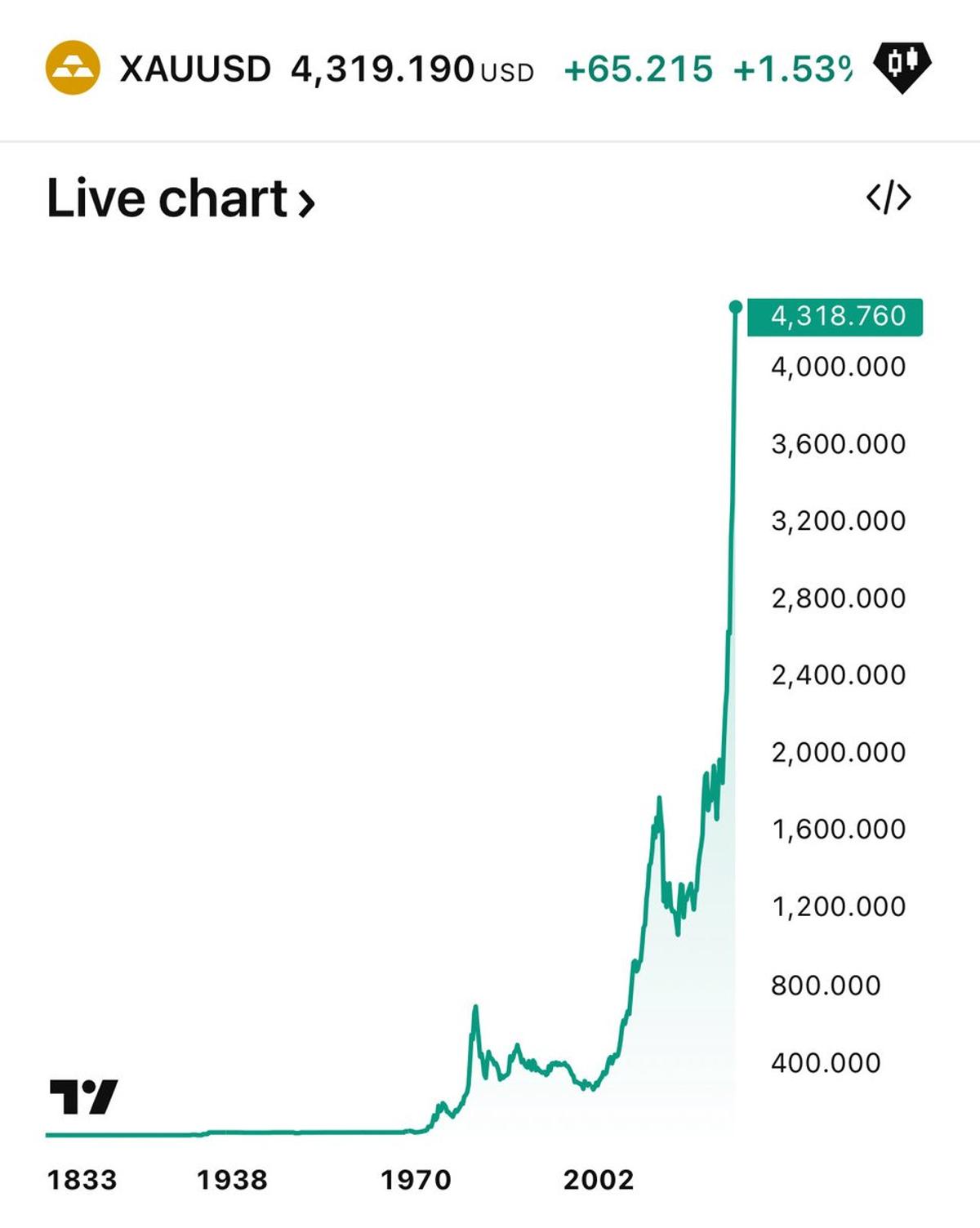
Task: Click the +65.215 change value
Action: click(x=638, y=71)
